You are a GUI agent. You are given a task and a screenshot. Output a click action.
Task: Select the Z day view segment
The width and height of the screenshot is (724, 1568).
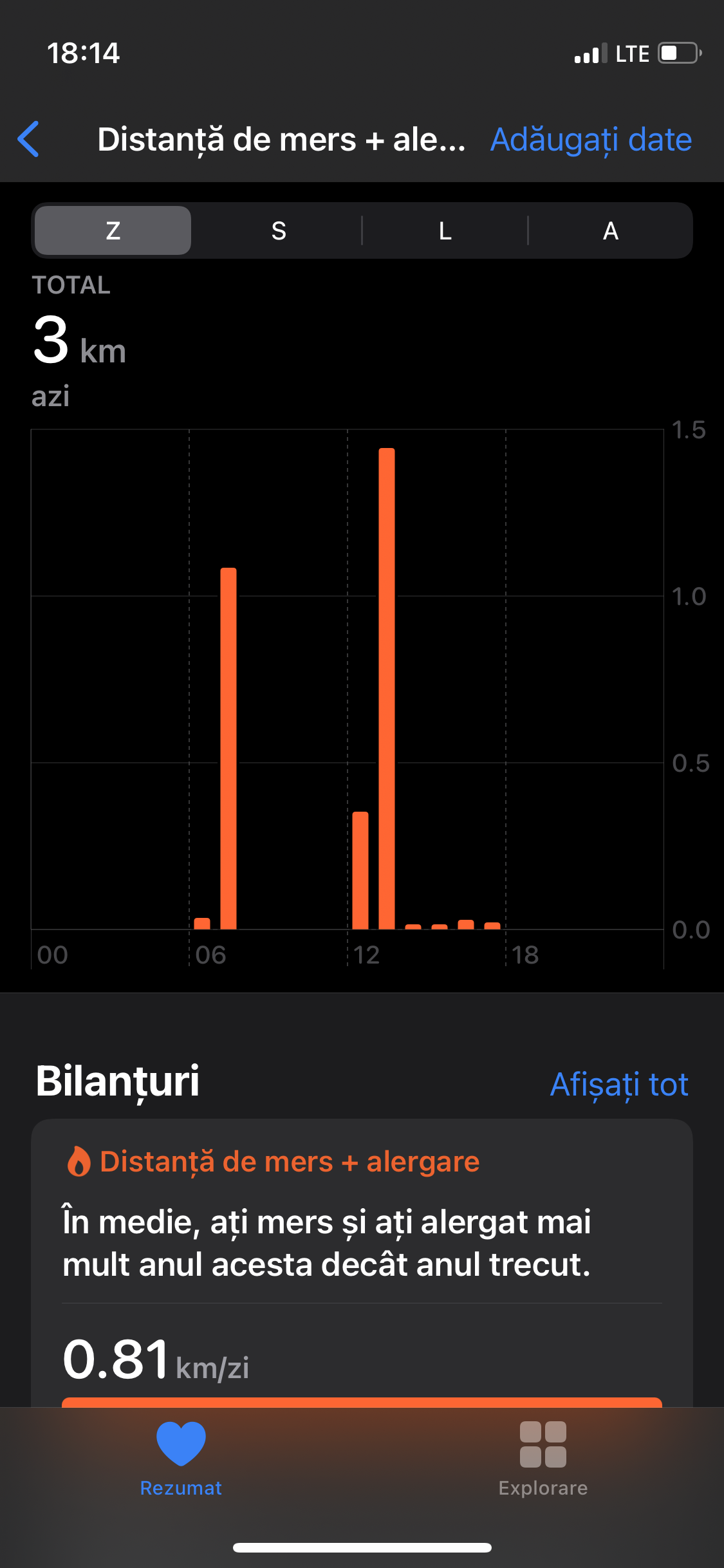113,230
